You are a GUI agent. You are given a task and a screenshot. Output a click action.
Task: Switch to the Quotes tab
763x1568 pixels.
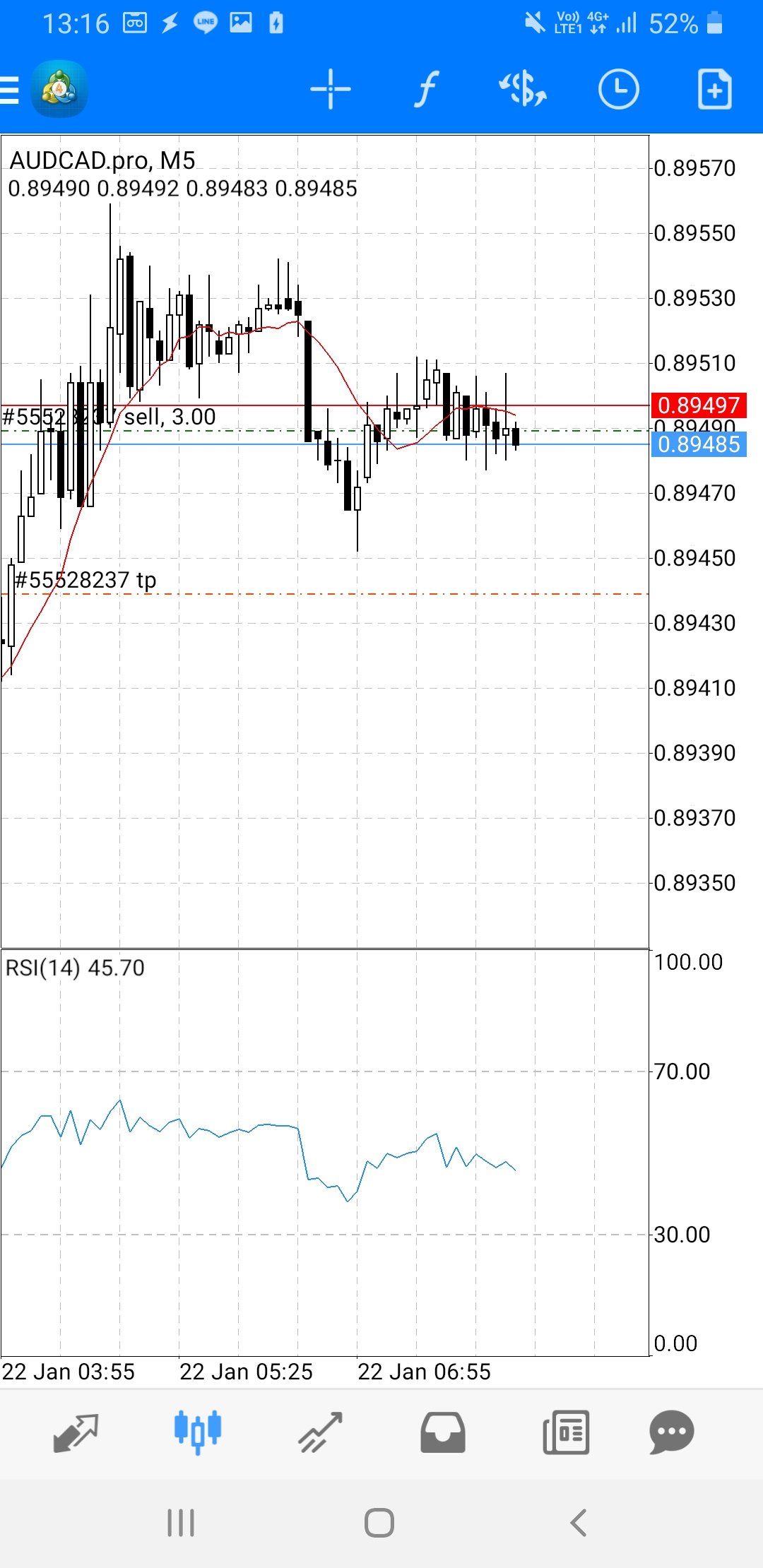[x=76, y=1432]
